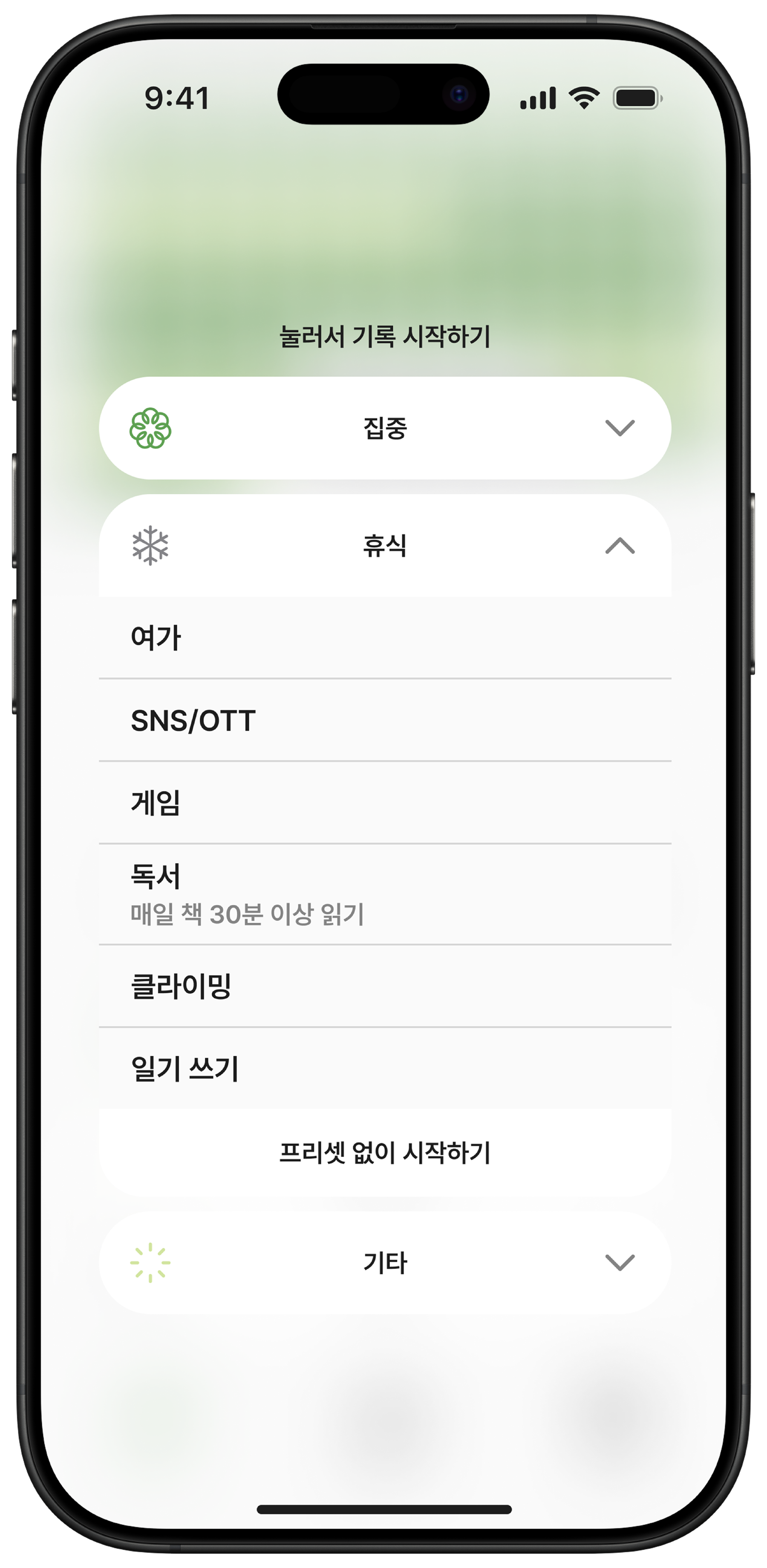Collapse the 휴식 category
767x1568 pixels.
pyautogui.click(x=620, y=545)
